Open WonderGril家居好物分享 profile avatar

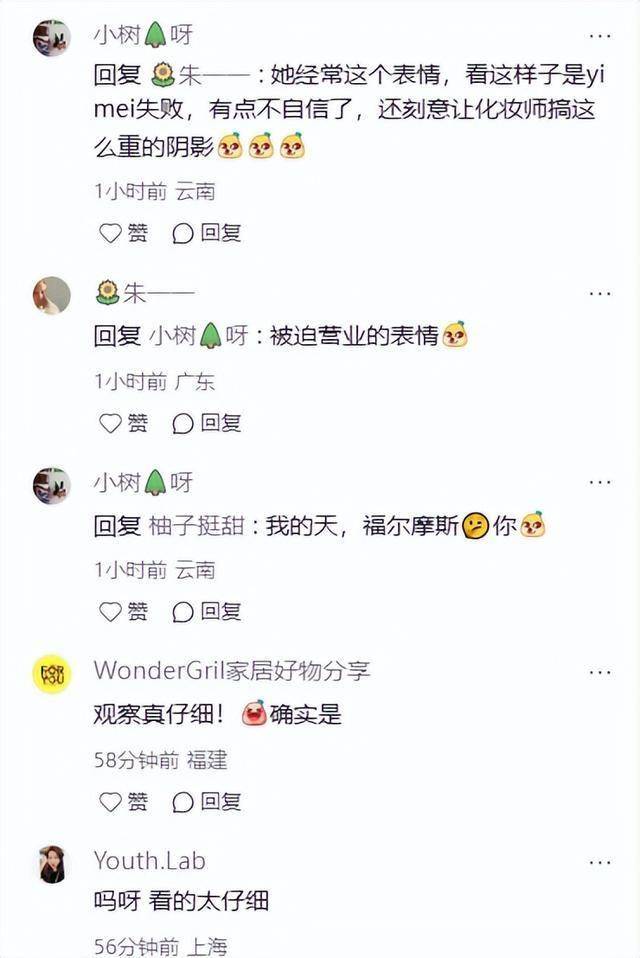(52, 675)
